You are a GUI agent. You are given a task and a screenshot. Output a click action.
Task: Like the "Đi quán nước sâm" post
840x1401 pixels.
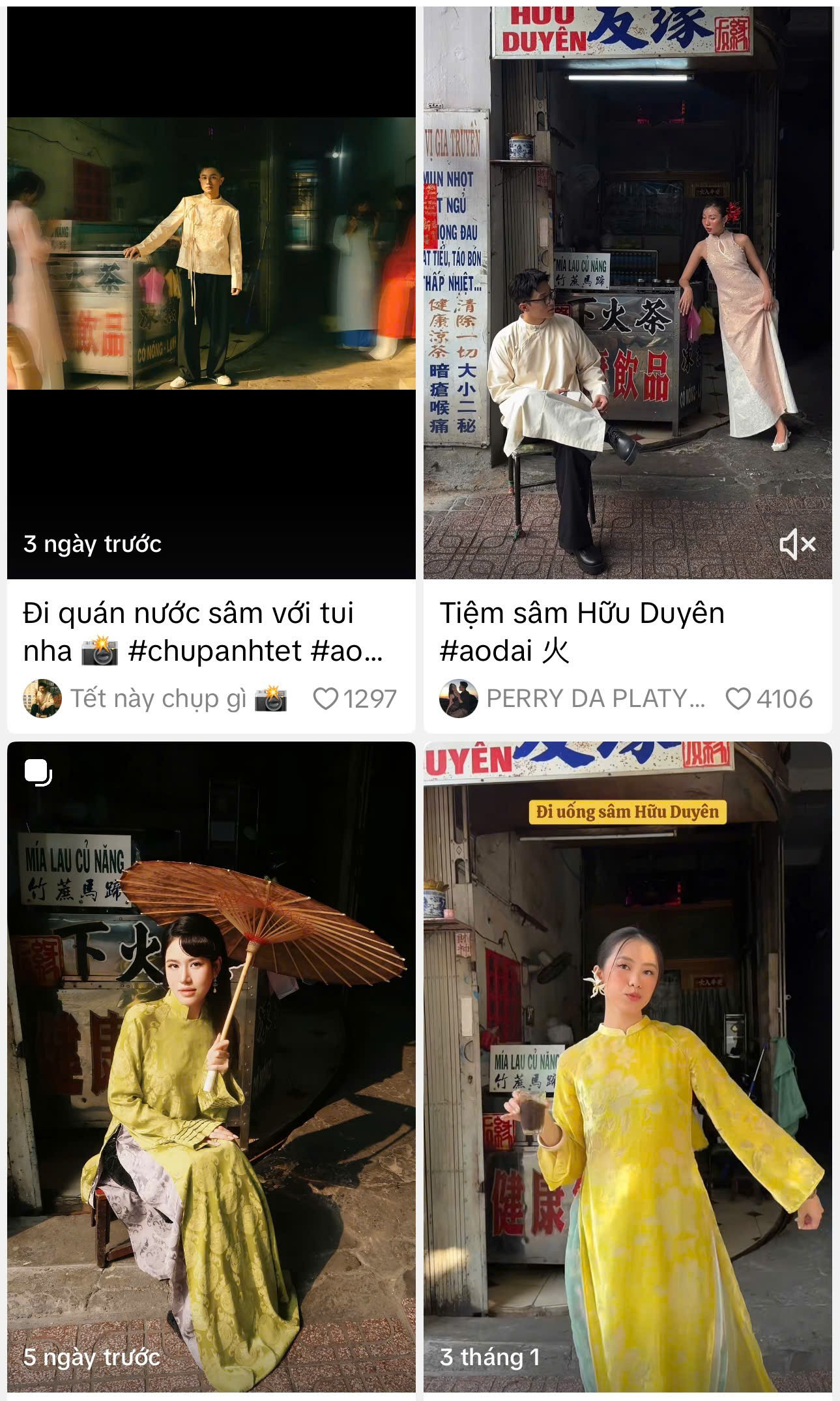pyautogui.click(x=326, y=699)
